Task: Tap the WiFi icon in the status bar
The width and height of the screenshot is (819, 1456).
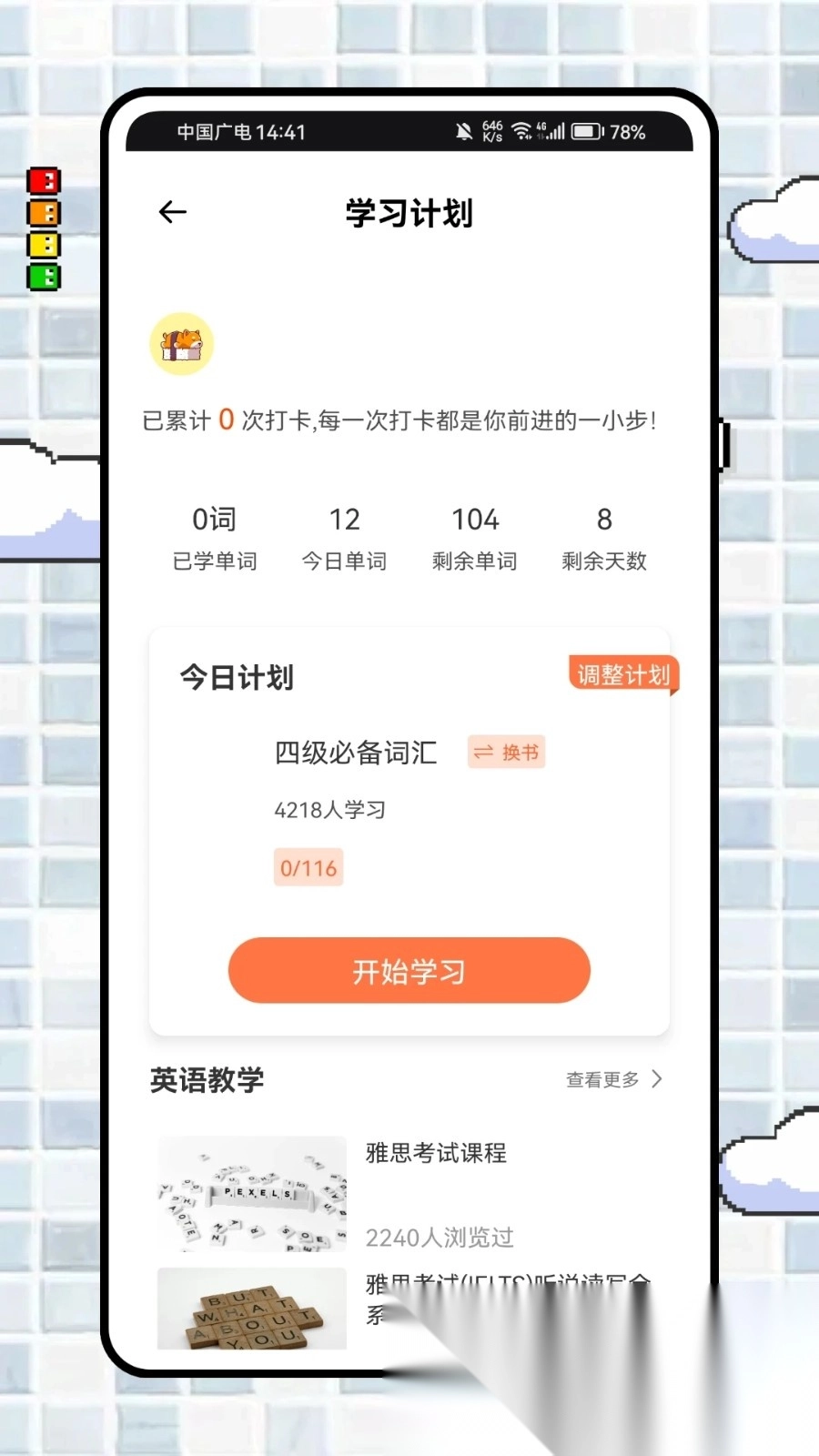Action: pos(519,130)
